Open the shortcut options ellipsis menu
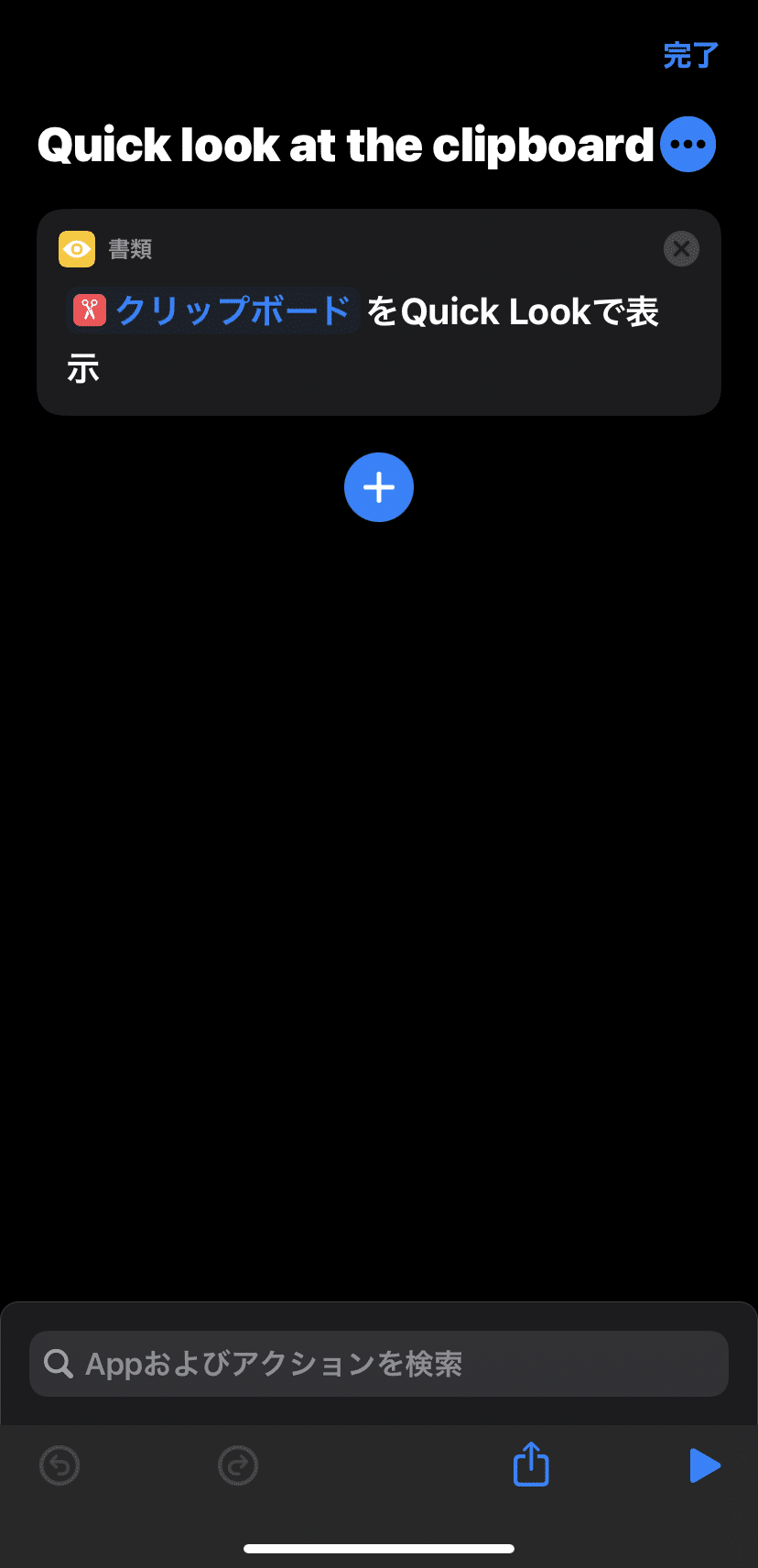Viewport: 758px width, 1568px height. tap(688, 145)
